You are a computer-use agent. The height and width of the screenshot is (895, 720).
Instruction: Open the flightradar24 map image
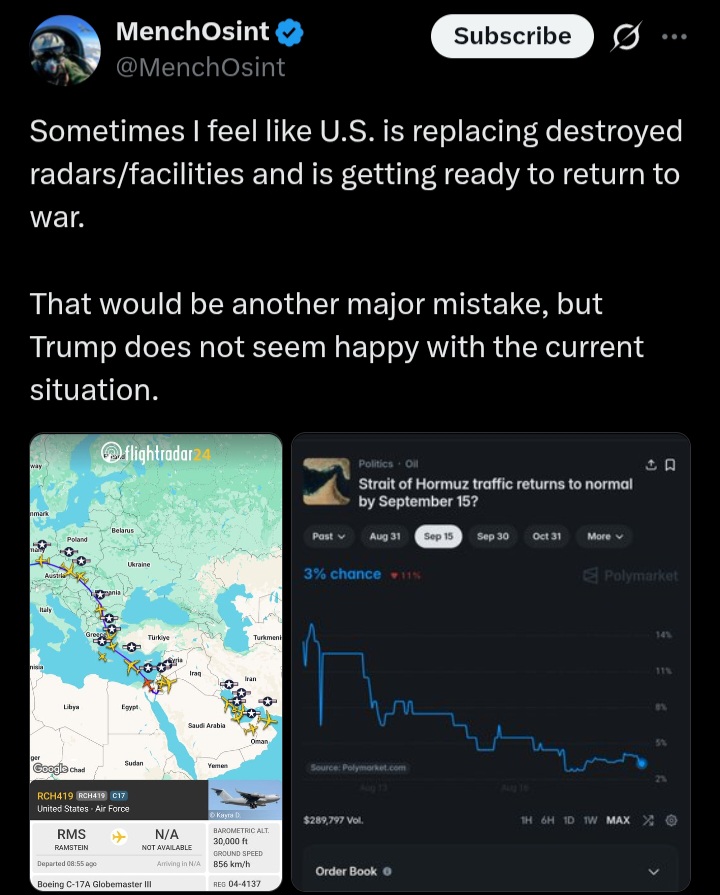click(156, 662)
